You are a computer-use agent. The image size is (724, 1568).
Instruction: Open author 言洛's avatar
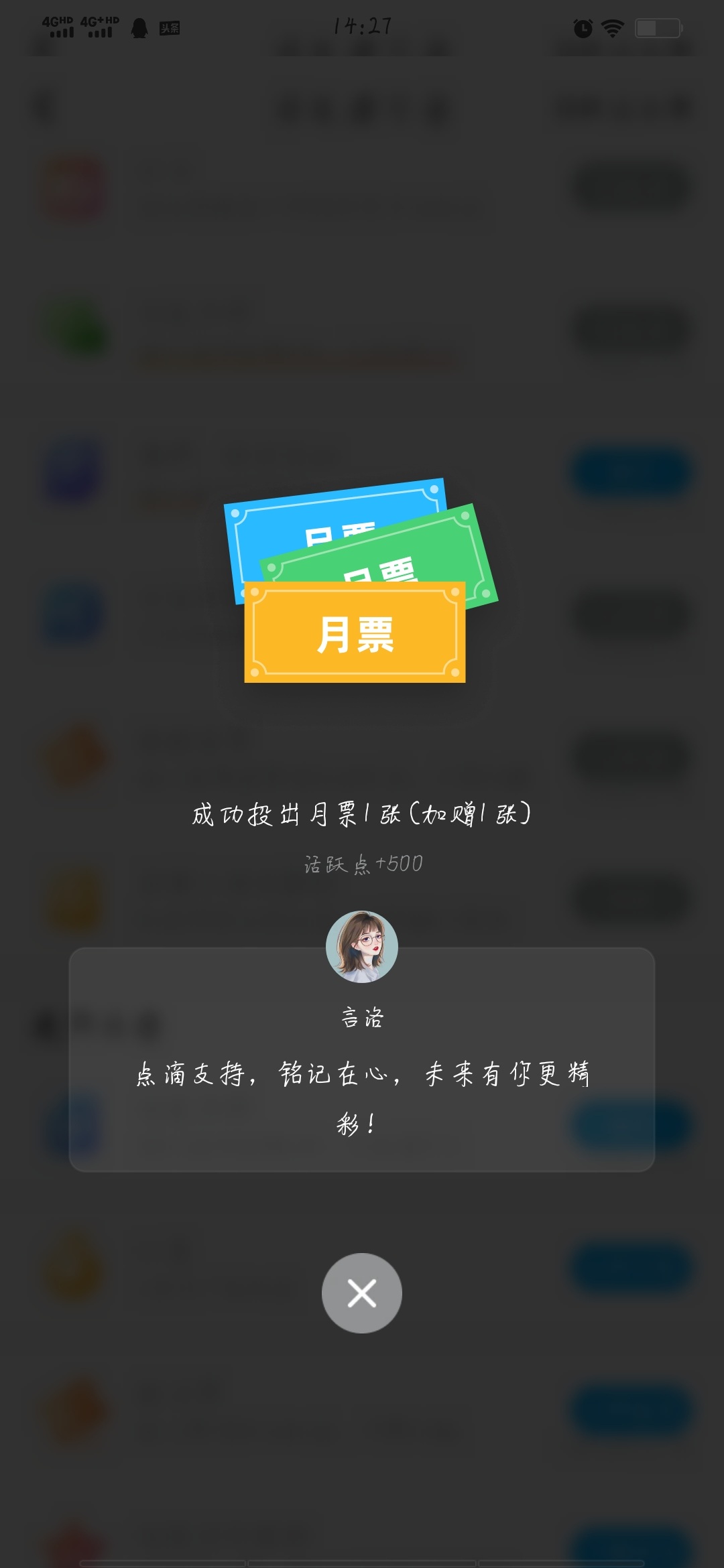click(362, 946)
